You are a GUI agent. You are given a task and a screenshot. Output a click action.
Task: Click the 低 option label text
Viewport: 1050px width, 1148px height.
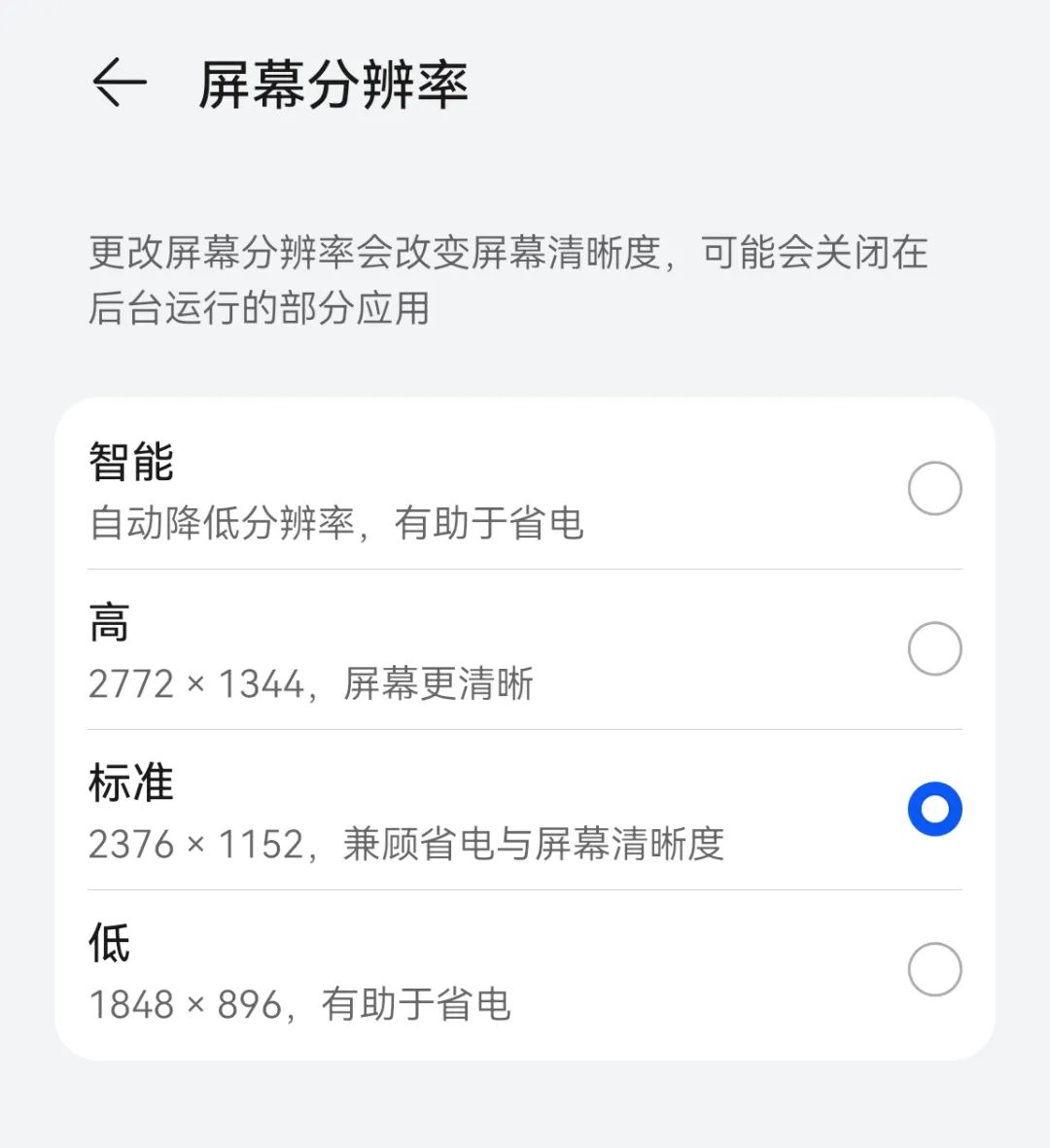109,944
